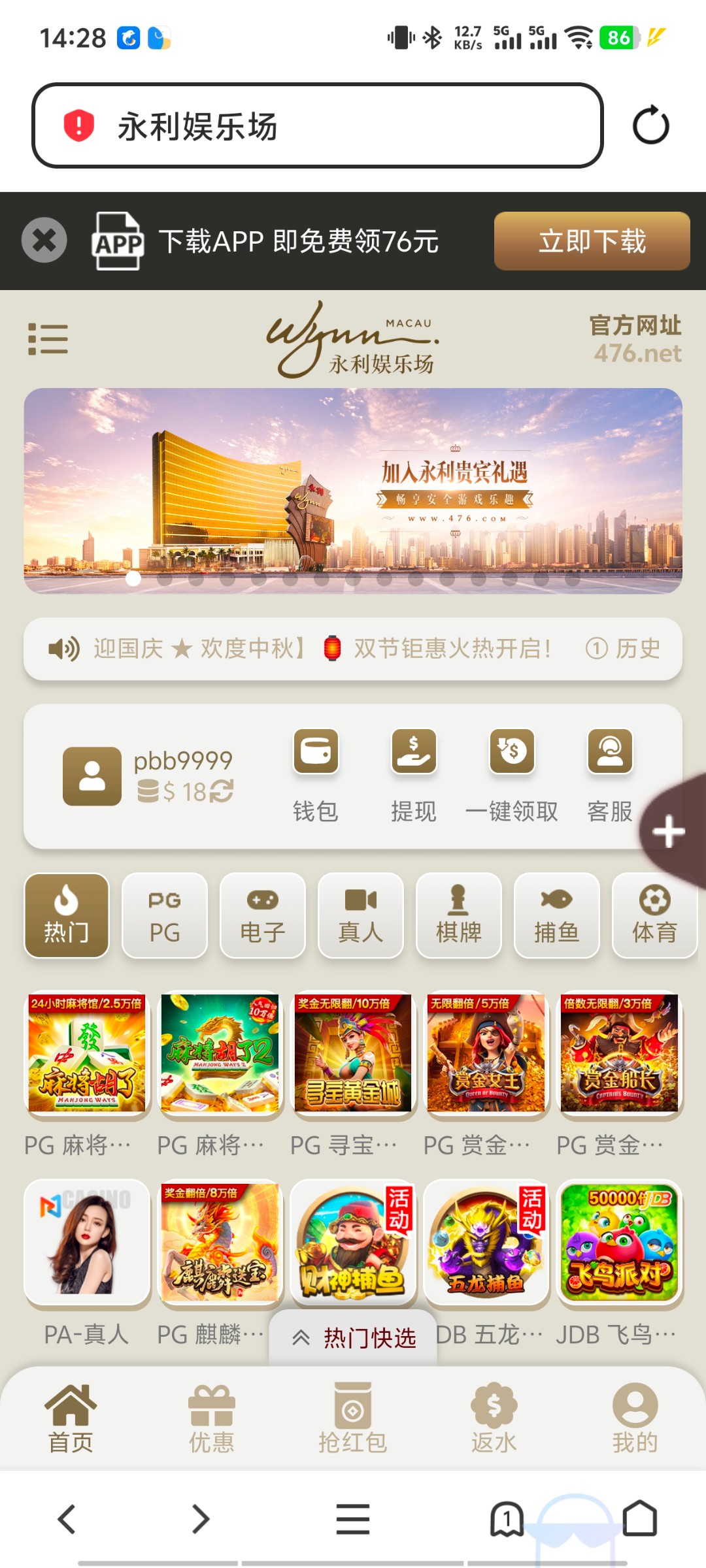Open the side menu list icon
Viewport: 706px width, 1568px height.
pos(48,339)
